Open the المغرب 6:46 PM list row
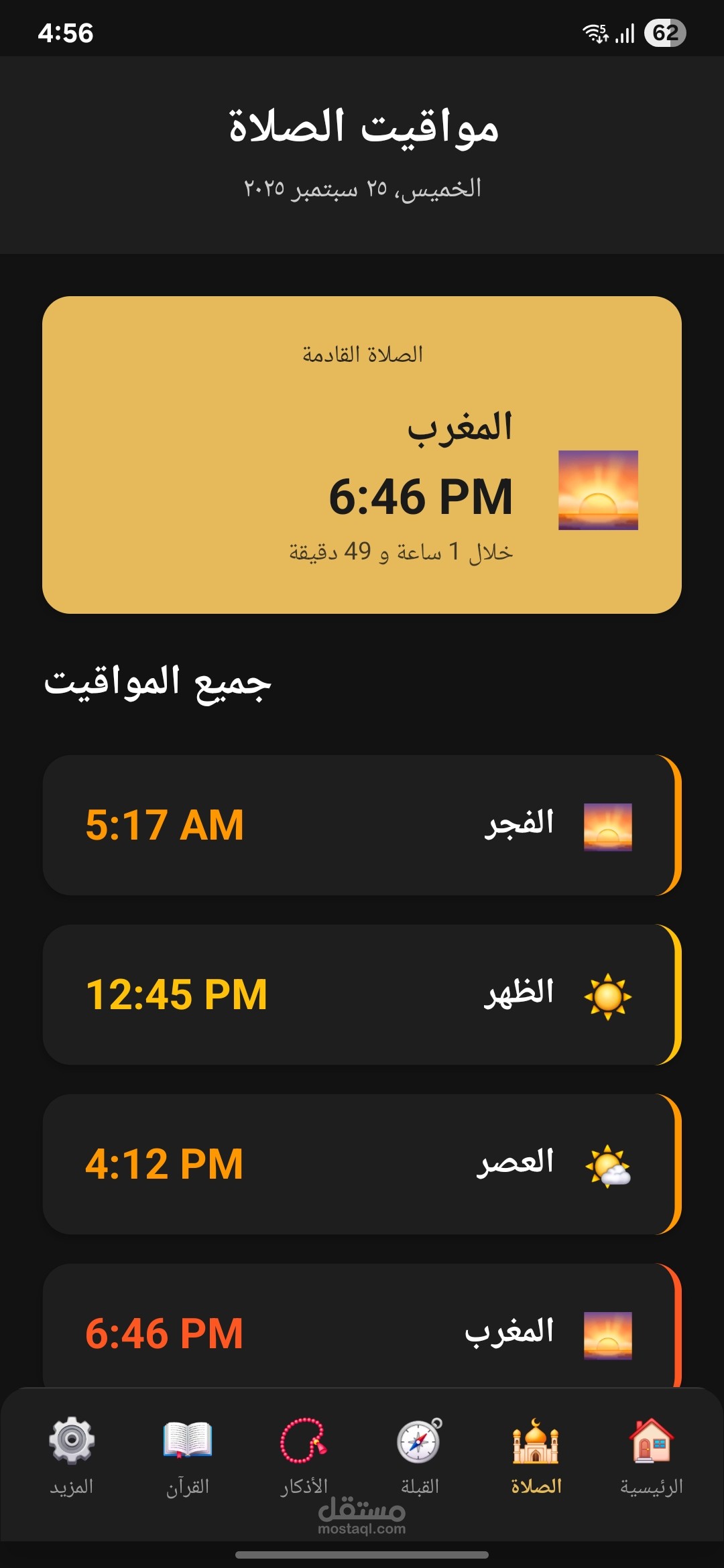724x1568 pixels. click(362, 1327)
